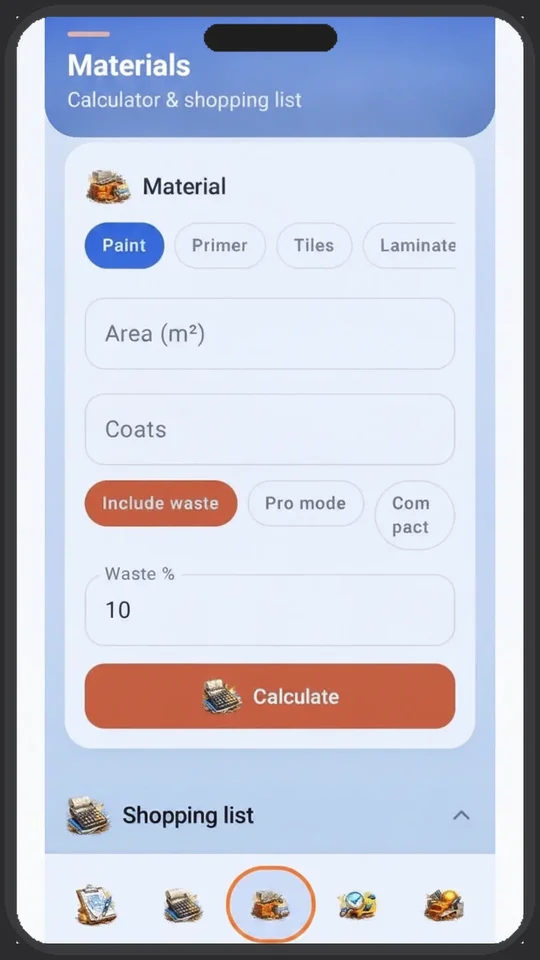Viewport: 540px width, 960px height.
Task: Select the Tiles material chip
Action: 314,246
